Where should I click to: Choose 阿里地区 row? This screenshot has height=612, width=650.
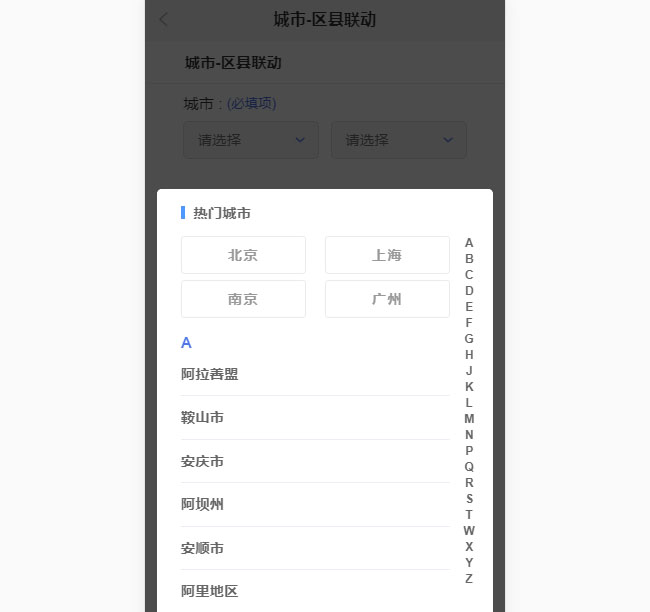(210, 591)
